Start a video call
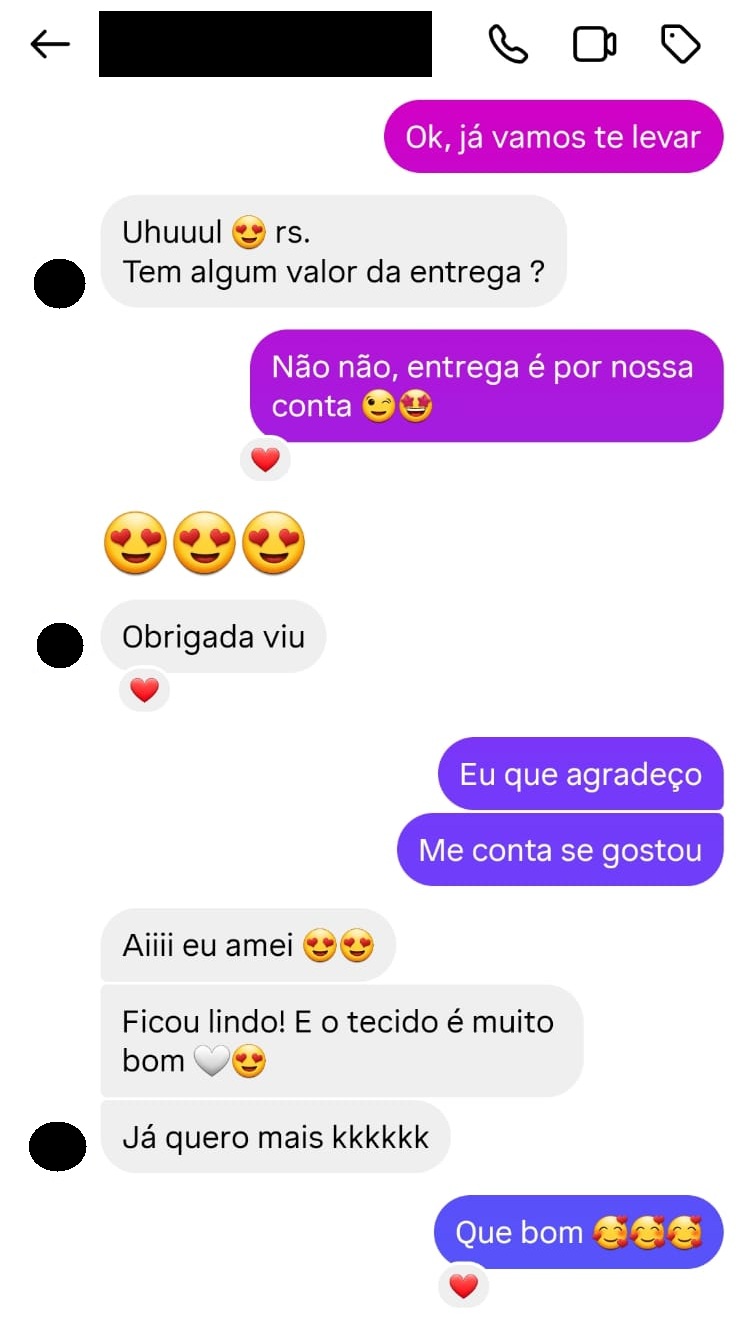The height and width of the screenshot is (1343, 738). click(x=594, y=44)
